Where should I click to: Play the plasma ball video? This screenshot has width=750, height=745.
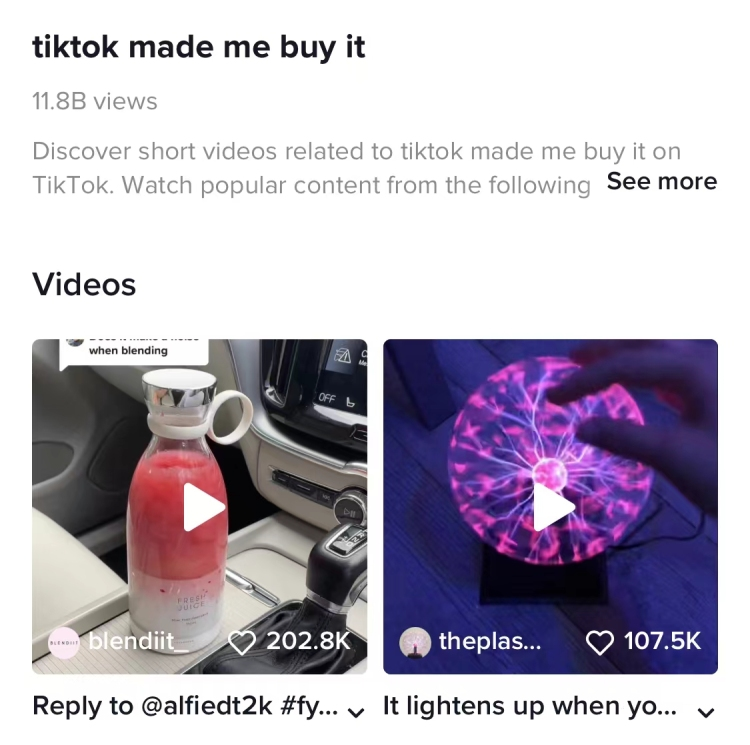pos(552,507)
